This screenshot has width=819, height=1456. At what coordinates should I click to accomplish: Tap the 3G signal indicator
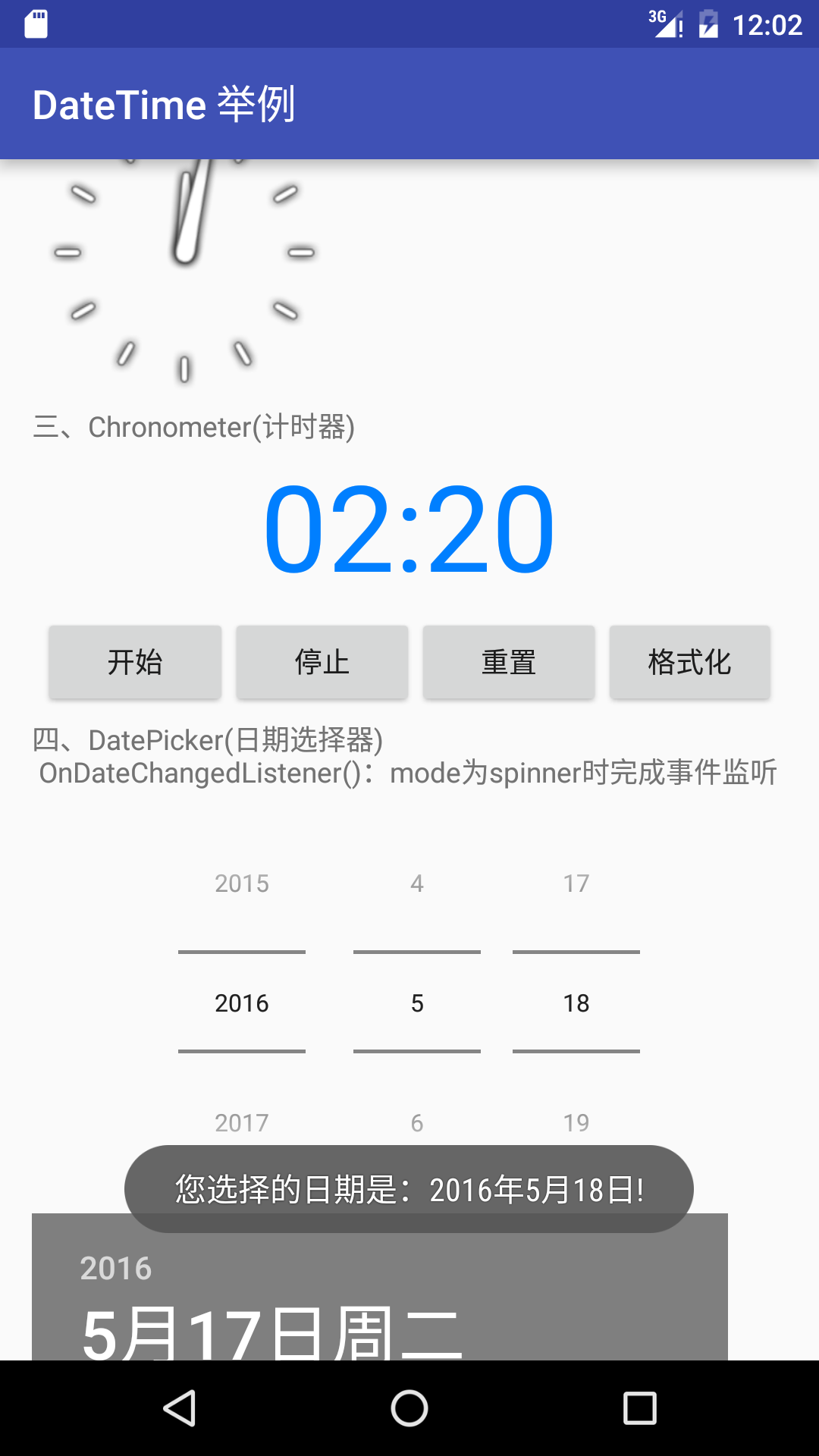point(667,23)
